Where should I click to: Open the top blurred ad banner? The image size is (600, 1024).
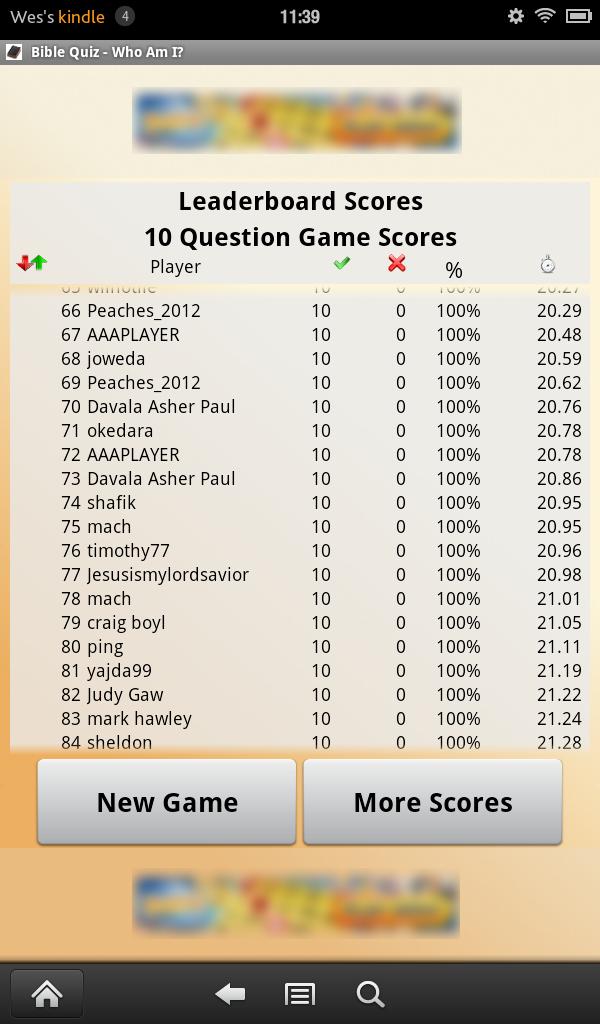296,121
